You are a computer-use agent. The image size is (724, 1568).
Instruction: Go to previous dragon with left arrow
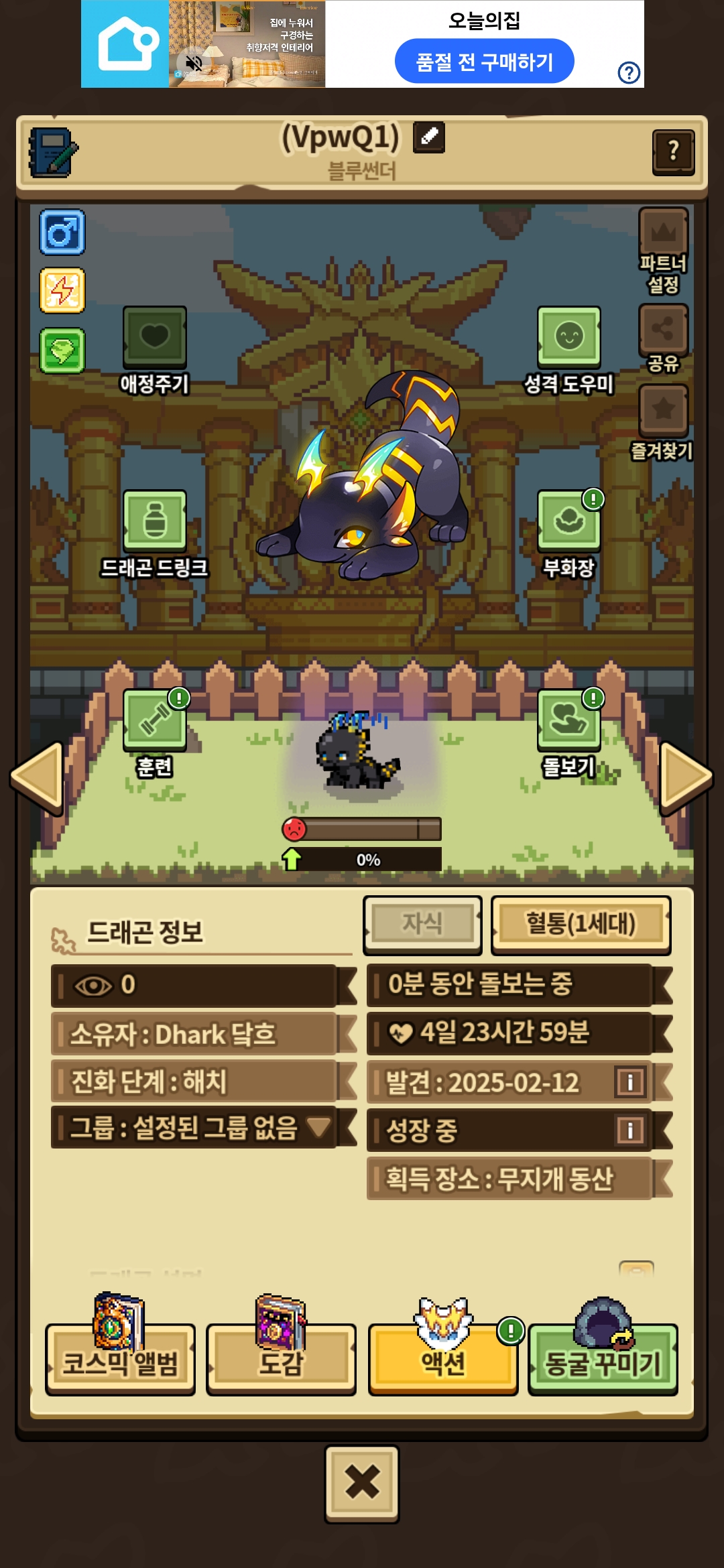[38, 777]
